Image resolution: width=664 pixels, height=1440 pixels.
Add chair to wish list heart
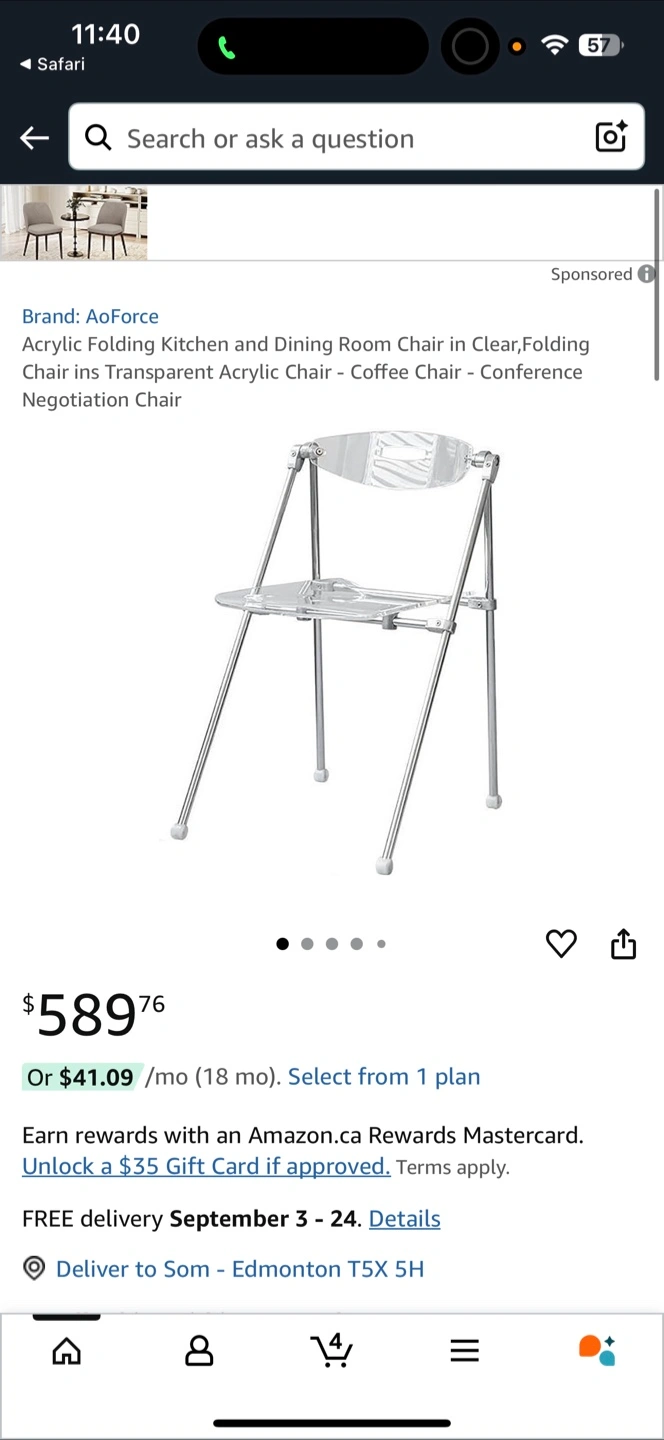click(561, 943)
